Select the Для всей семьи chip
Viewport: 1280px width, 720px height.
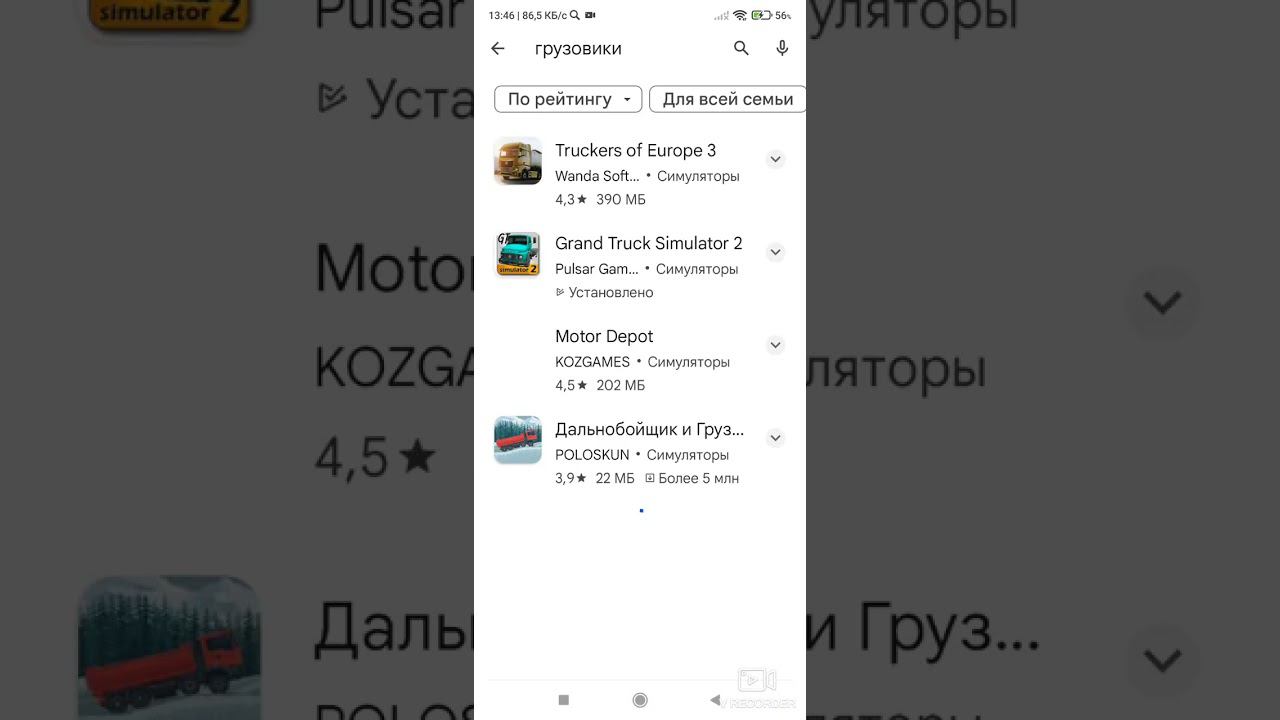[727, 99]
